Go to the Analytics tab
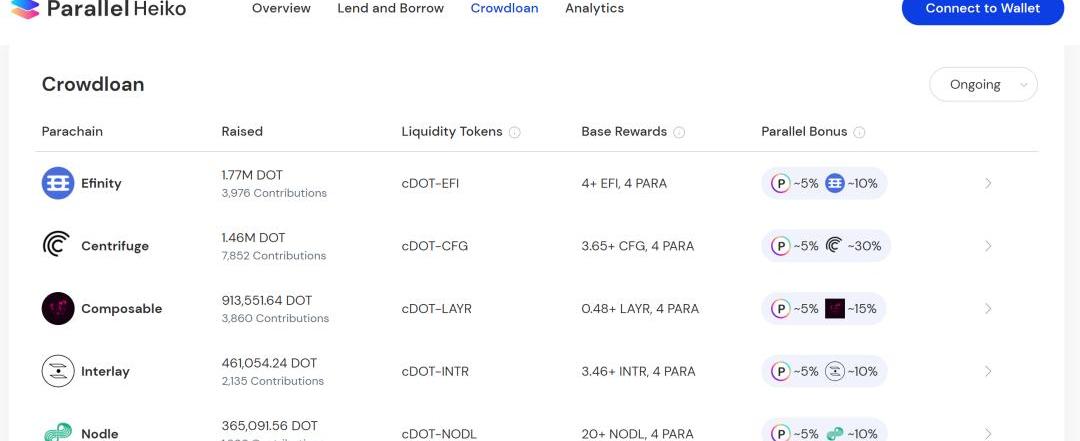Viewport: 1080px width, 441px height. pyautogui.click(x=594, y=9)
